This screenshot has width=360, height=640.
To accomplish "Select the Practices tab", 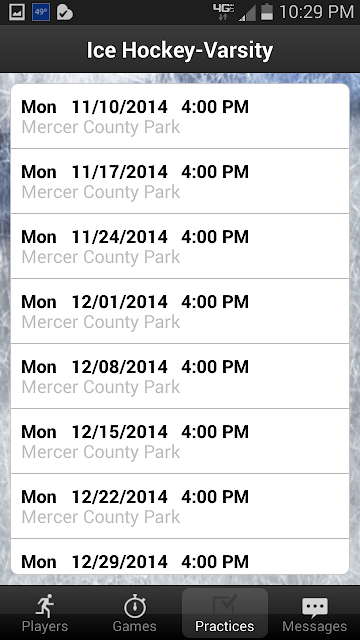I will click(225, 613).
